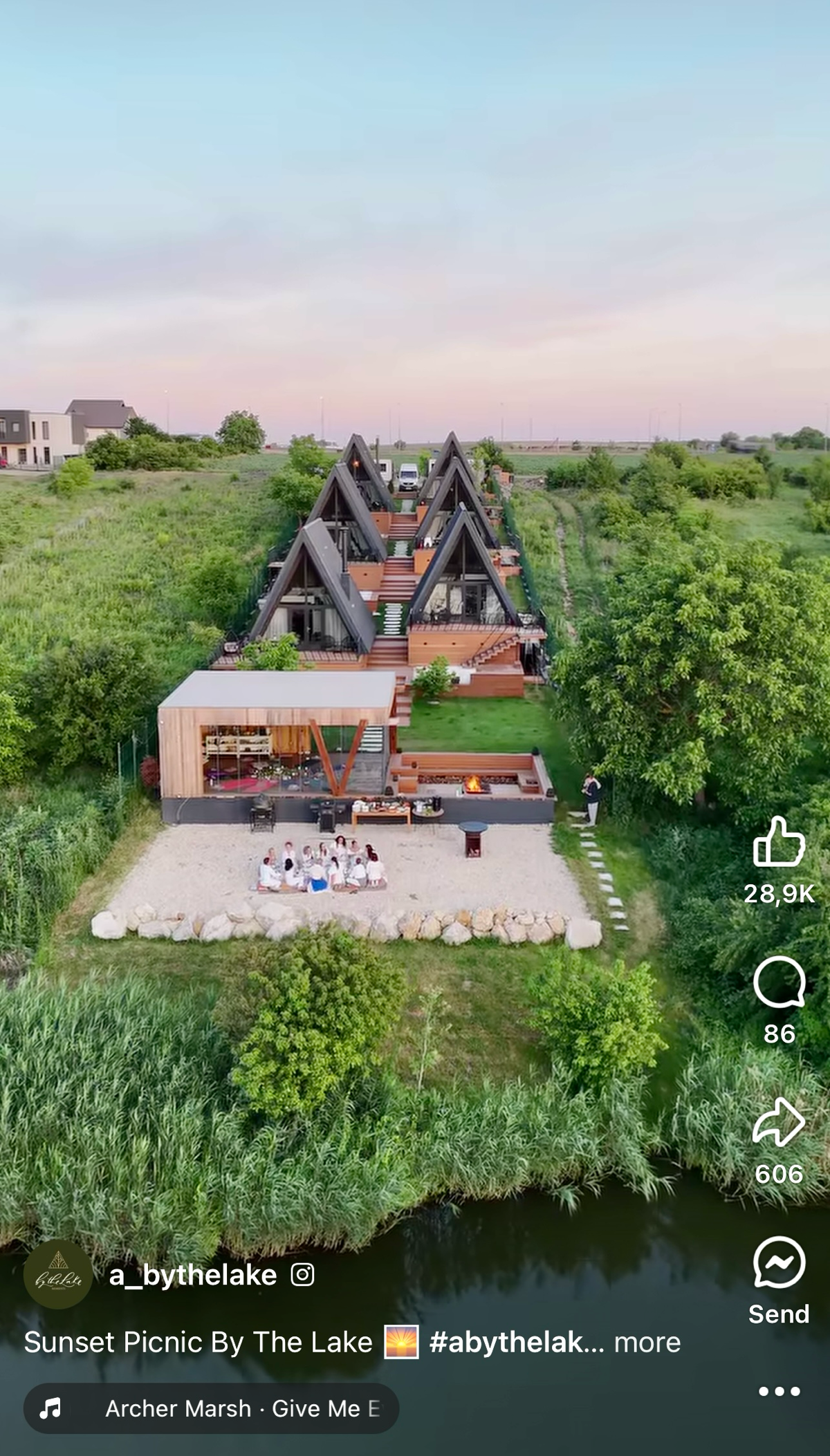Viewport: 830px width, 1456px height.
Task: Tap the a_bythelake username
Action: pyautogui.click(x=193, y=1275)
